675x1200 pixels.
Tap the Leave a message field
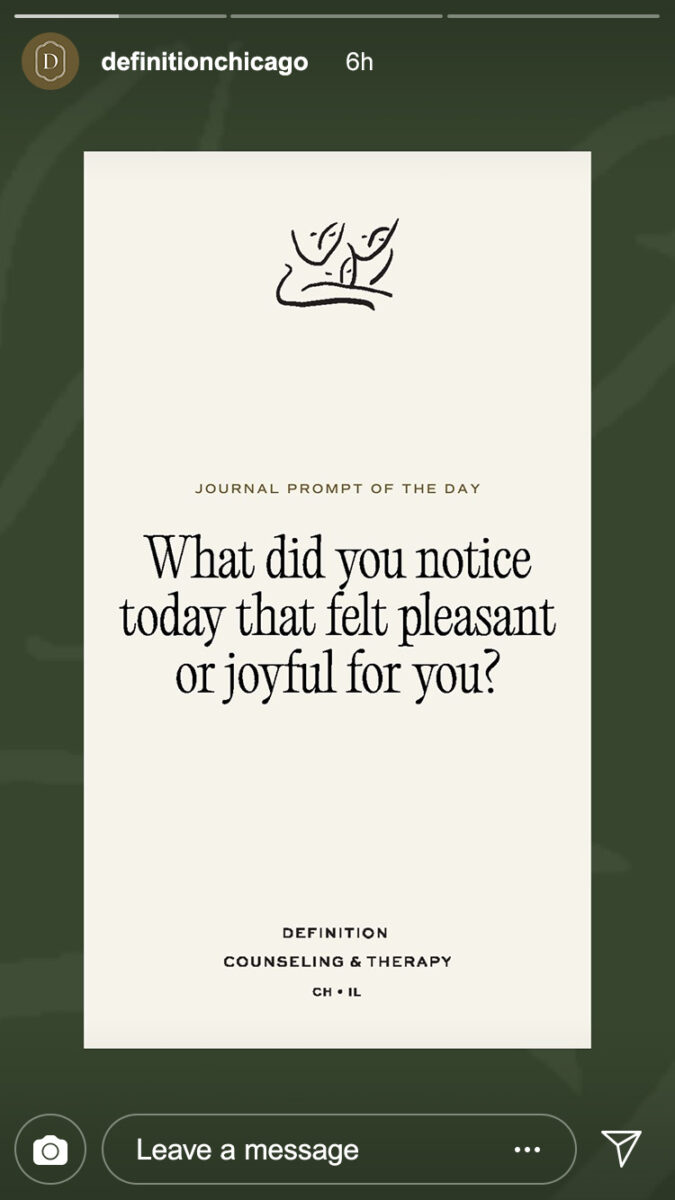click(300, 1150)
